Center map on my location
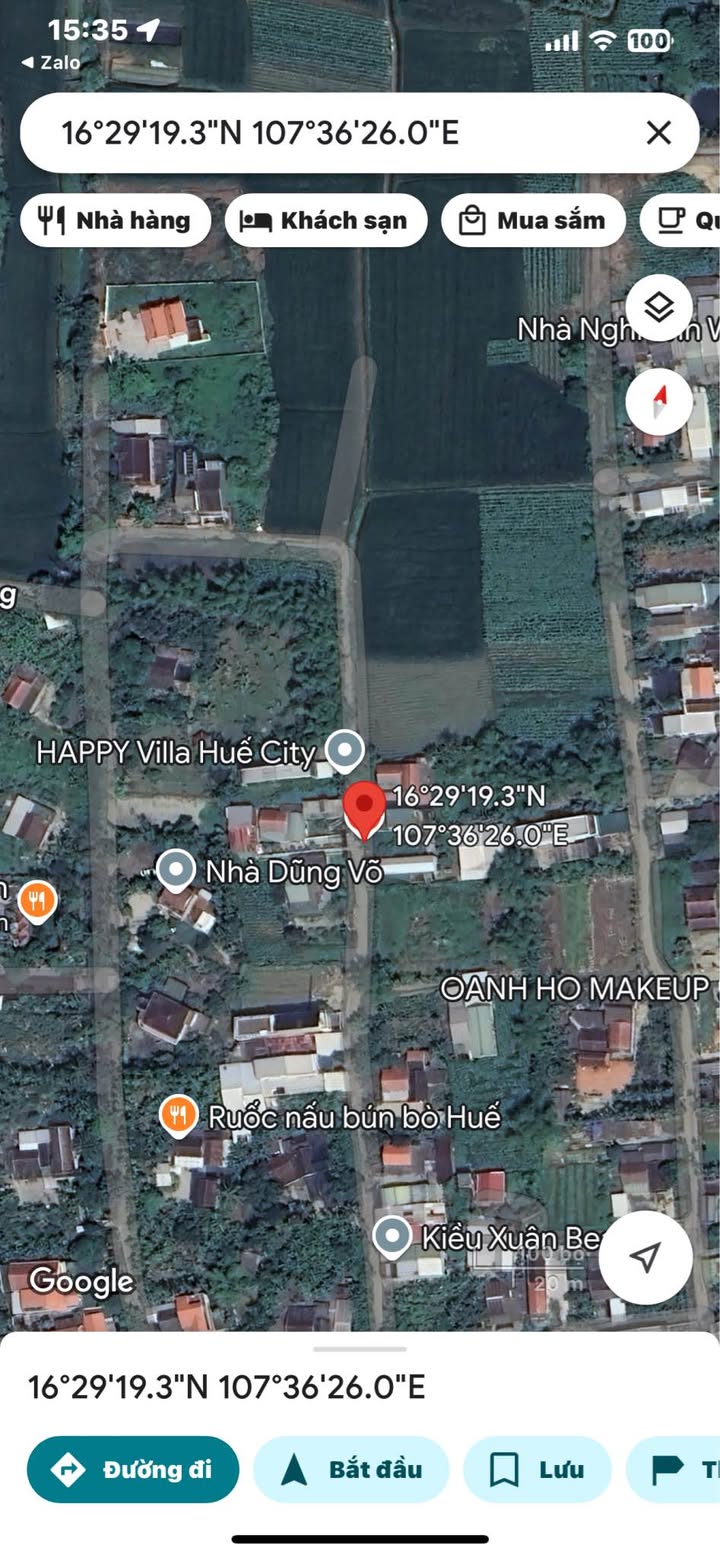The image size is (720, 1557). point(645,1257)
